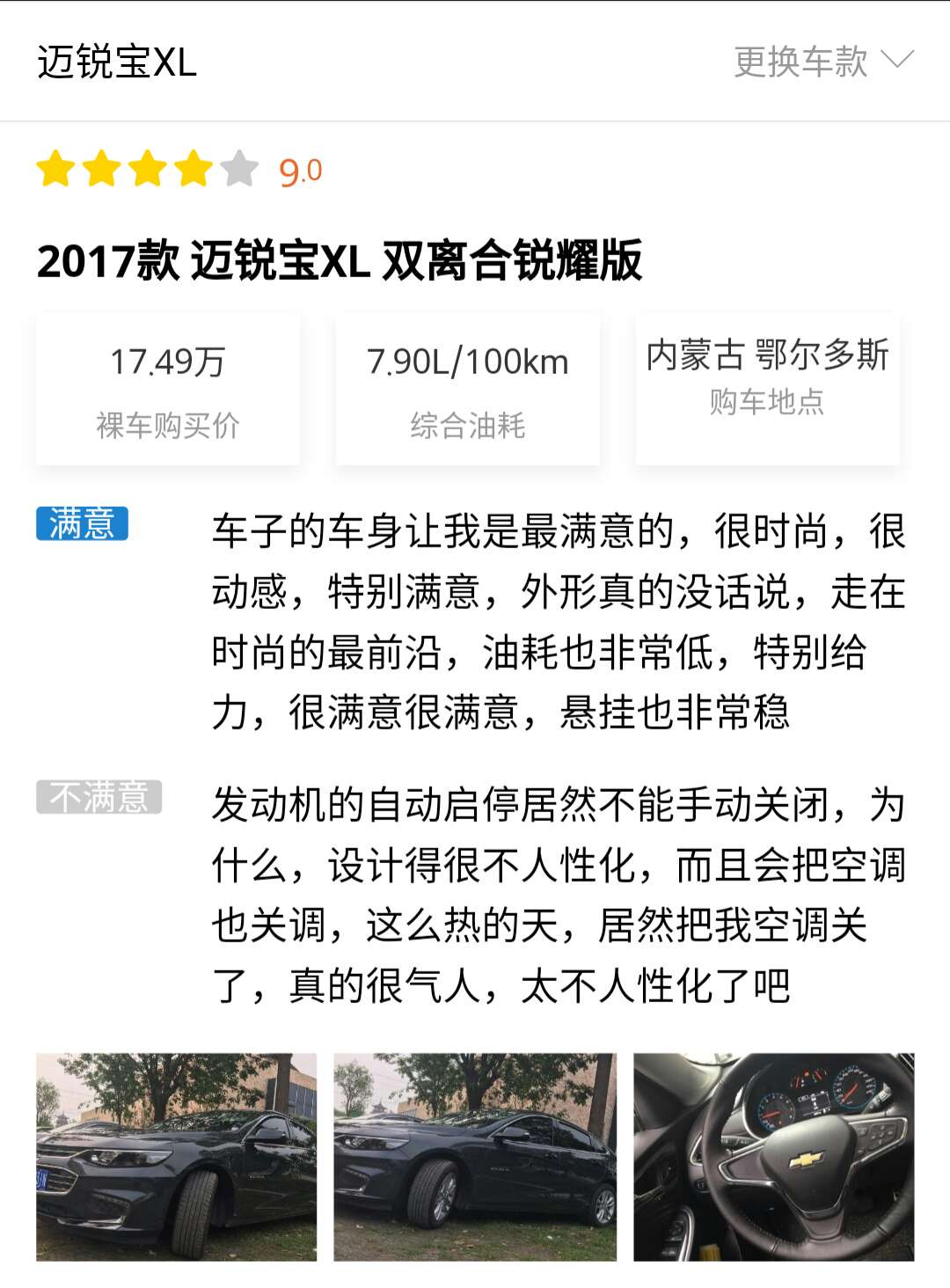This screenshot has height=1288, width=950.
Task: Open the front-angle car exterior photo
Action: (x=176, y=1156)
